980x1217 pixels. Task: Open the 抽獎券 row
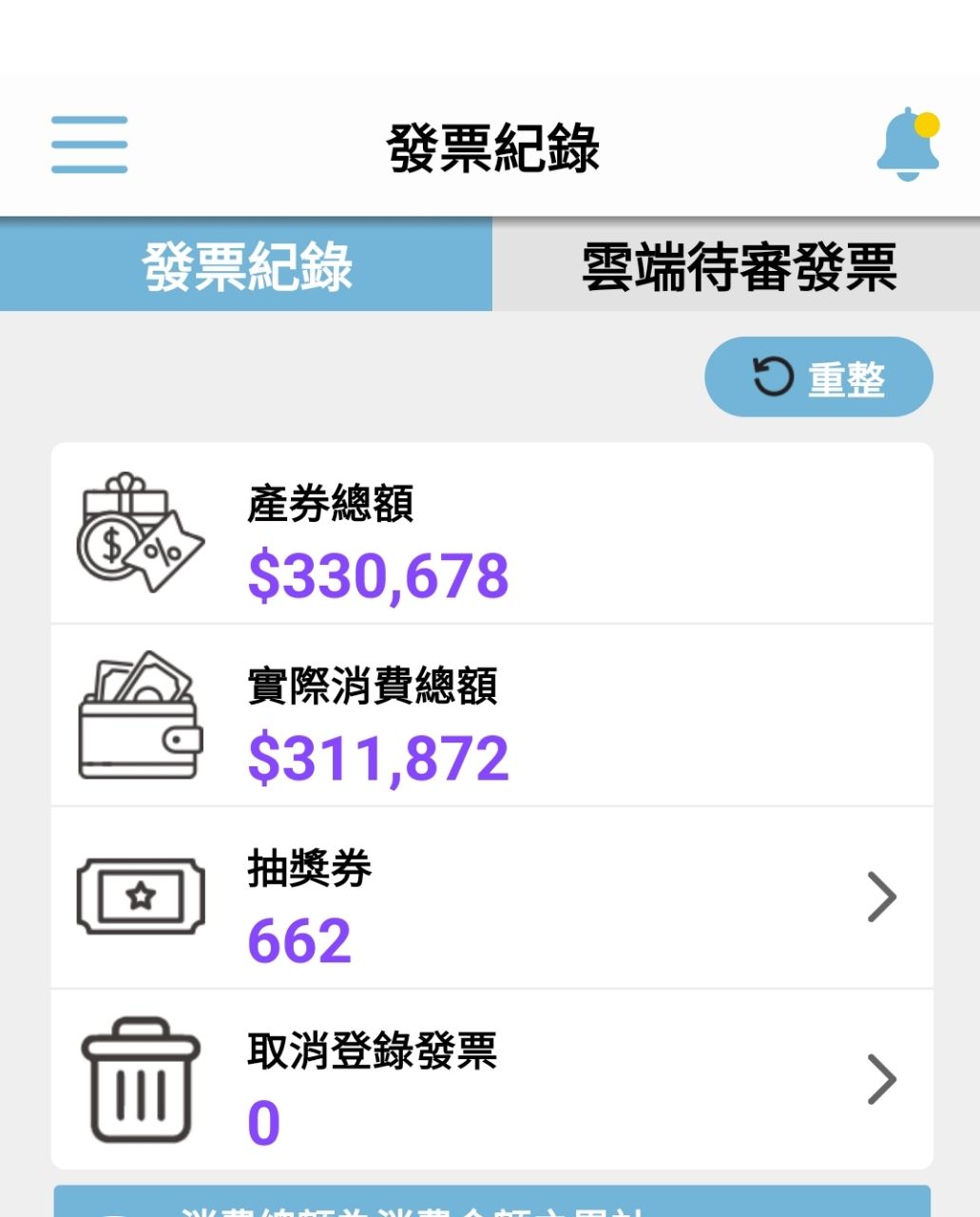pos(491,898)
